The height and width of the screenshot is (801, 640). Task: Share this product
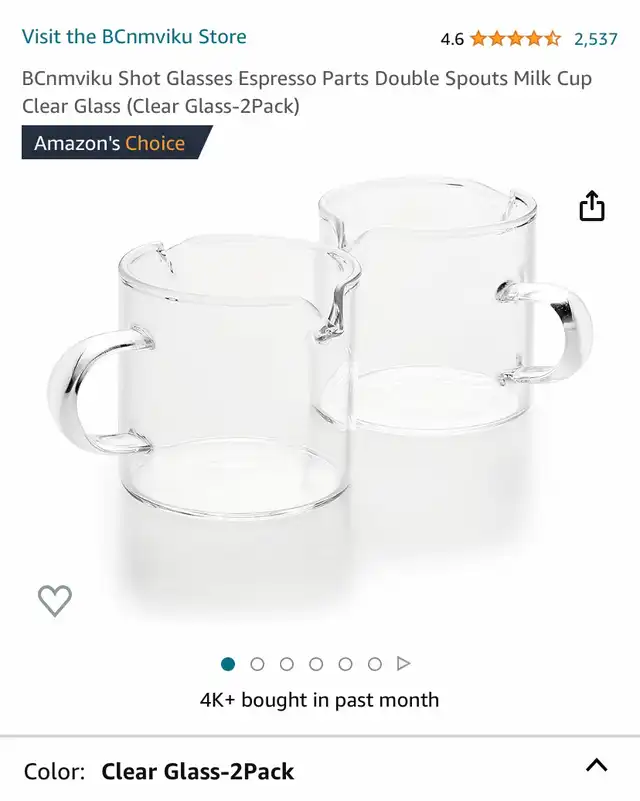click(592, 206)
